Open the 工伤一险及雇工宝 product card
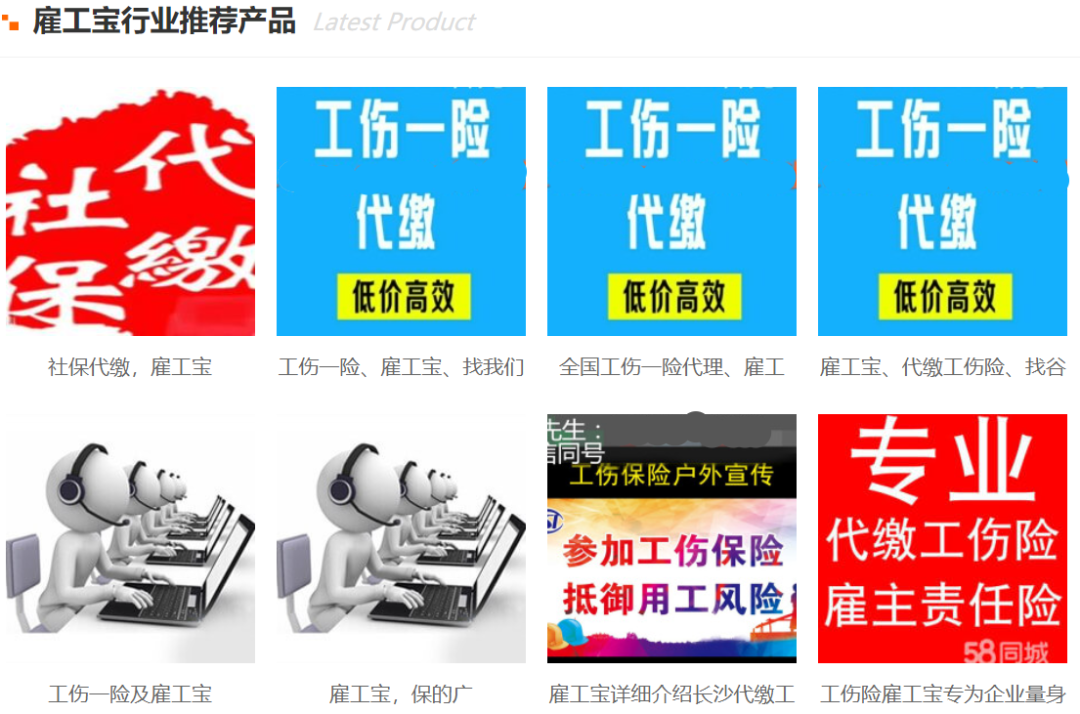This screenshot has height=714, width=1080. pyautogui.click(x=130, y=540)
